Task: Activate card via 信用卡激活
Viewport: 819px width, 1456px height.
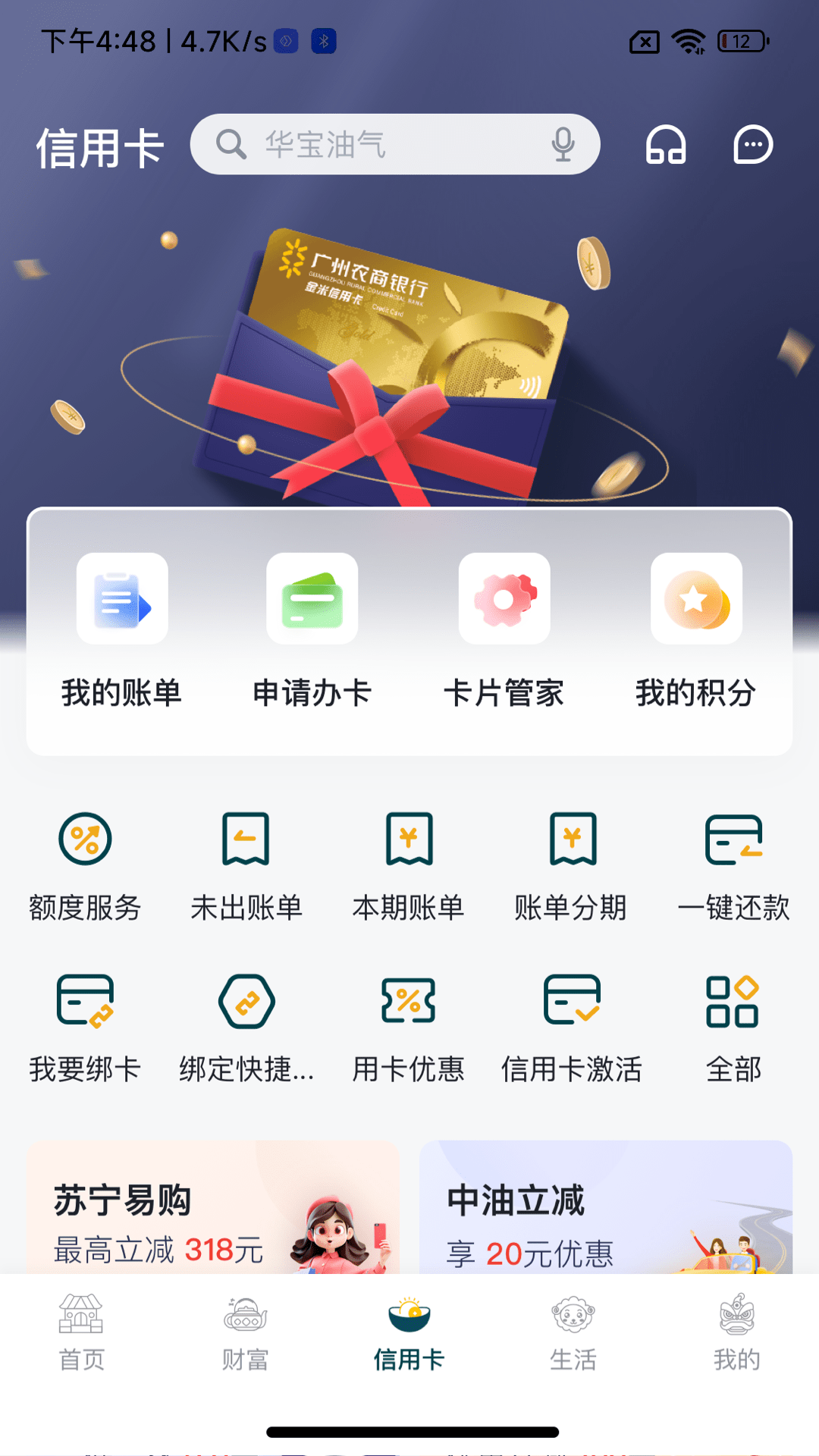Action: (572, 1028)
